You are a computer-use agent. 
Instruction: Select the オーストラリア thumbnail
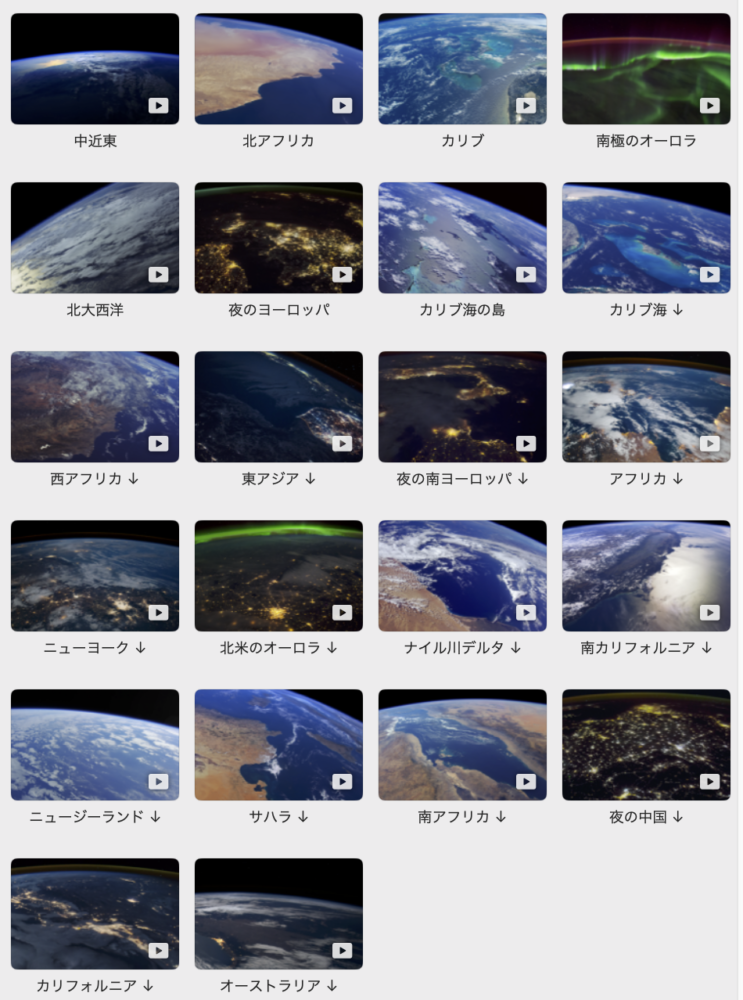pyautogui.click(x=279, y=914)
